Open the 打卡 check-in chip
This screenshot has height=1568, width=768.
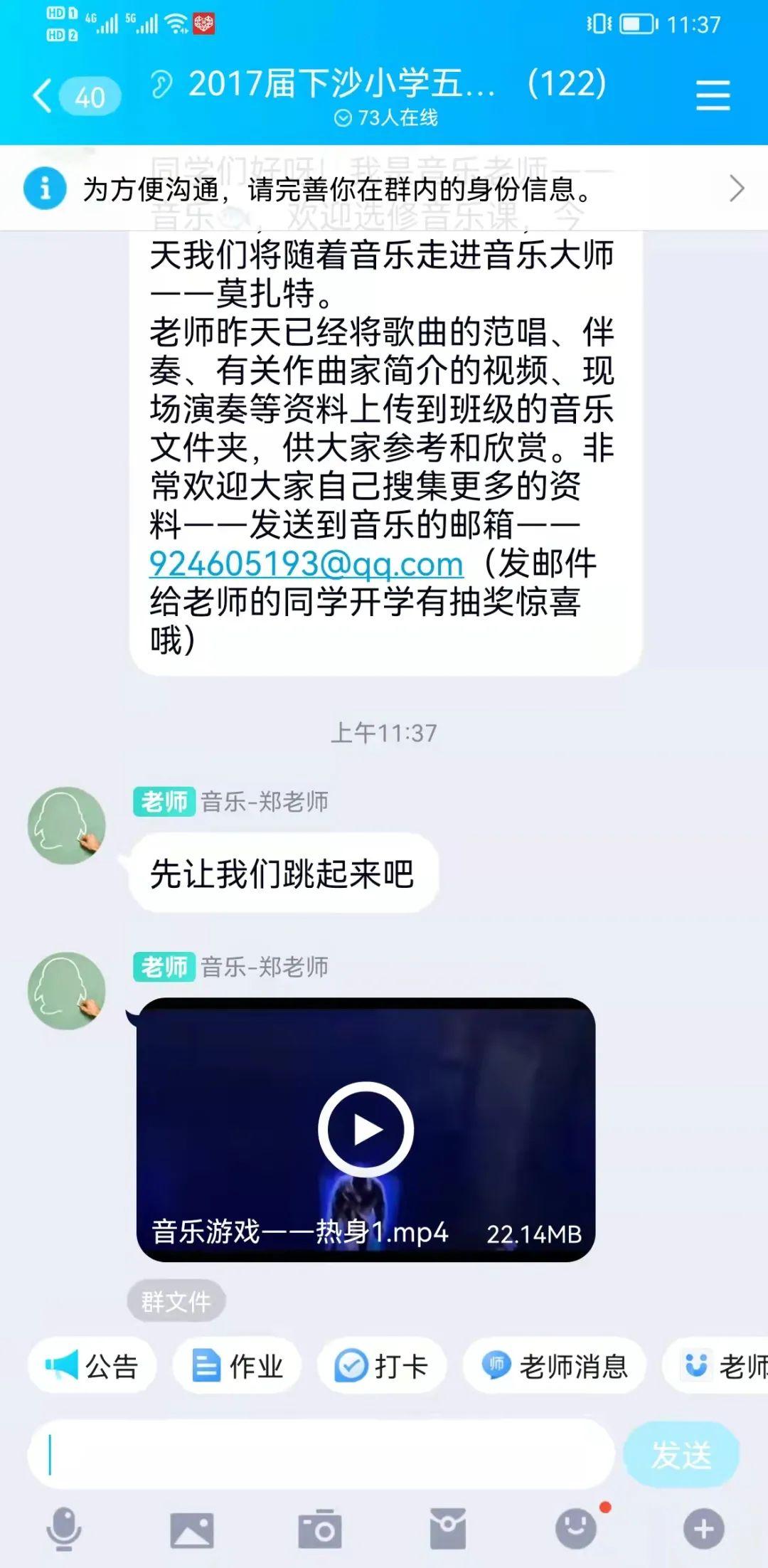tap(382, 1366)
